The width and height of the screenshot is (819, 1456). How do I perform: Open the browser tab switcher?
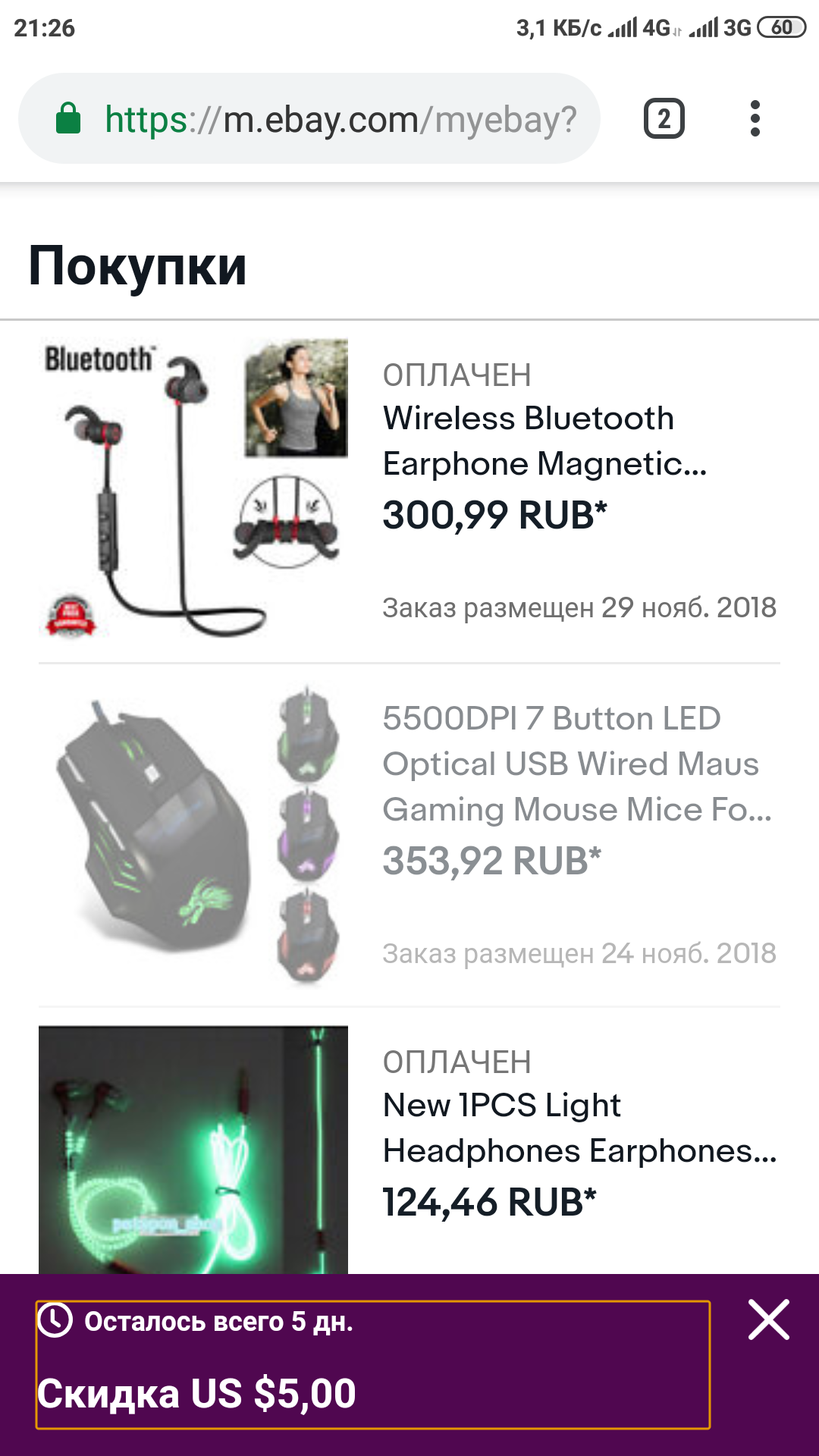tap(664, 119)
